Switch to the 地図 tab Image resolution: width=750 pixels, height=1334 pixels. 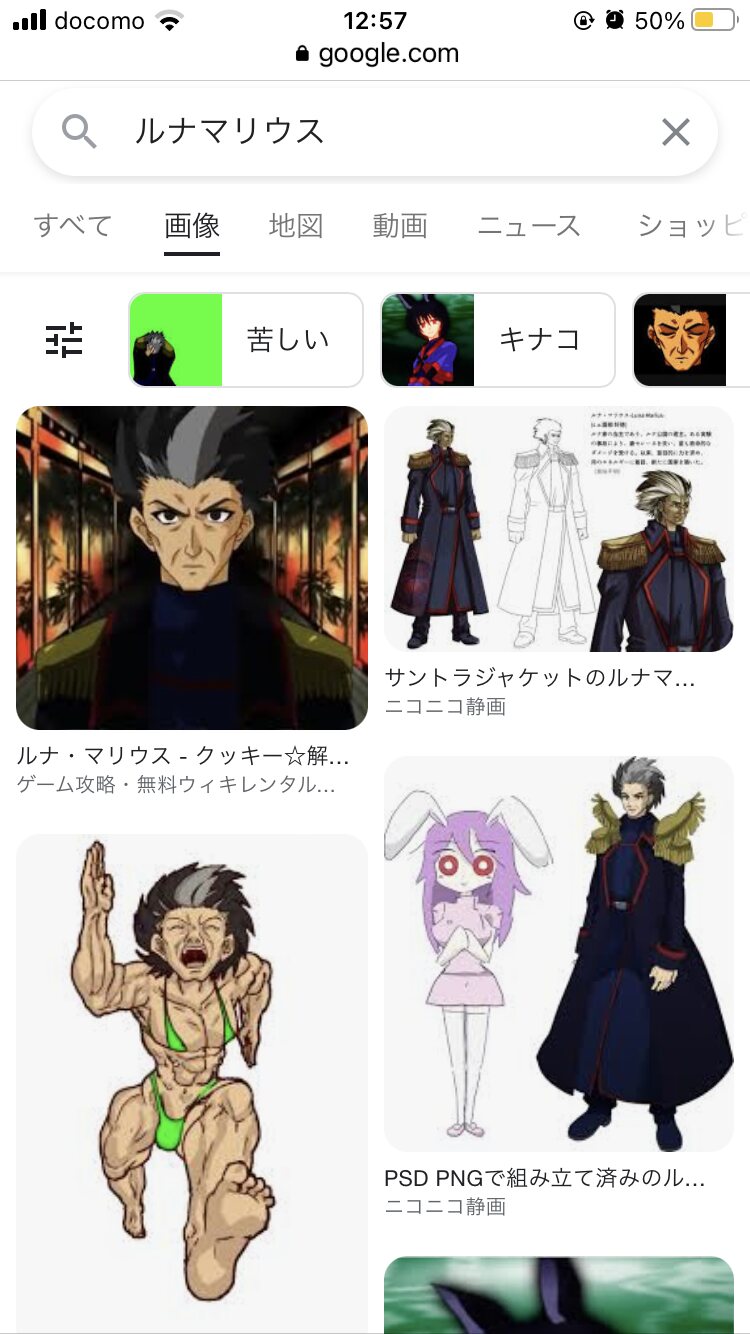(296, 226)
